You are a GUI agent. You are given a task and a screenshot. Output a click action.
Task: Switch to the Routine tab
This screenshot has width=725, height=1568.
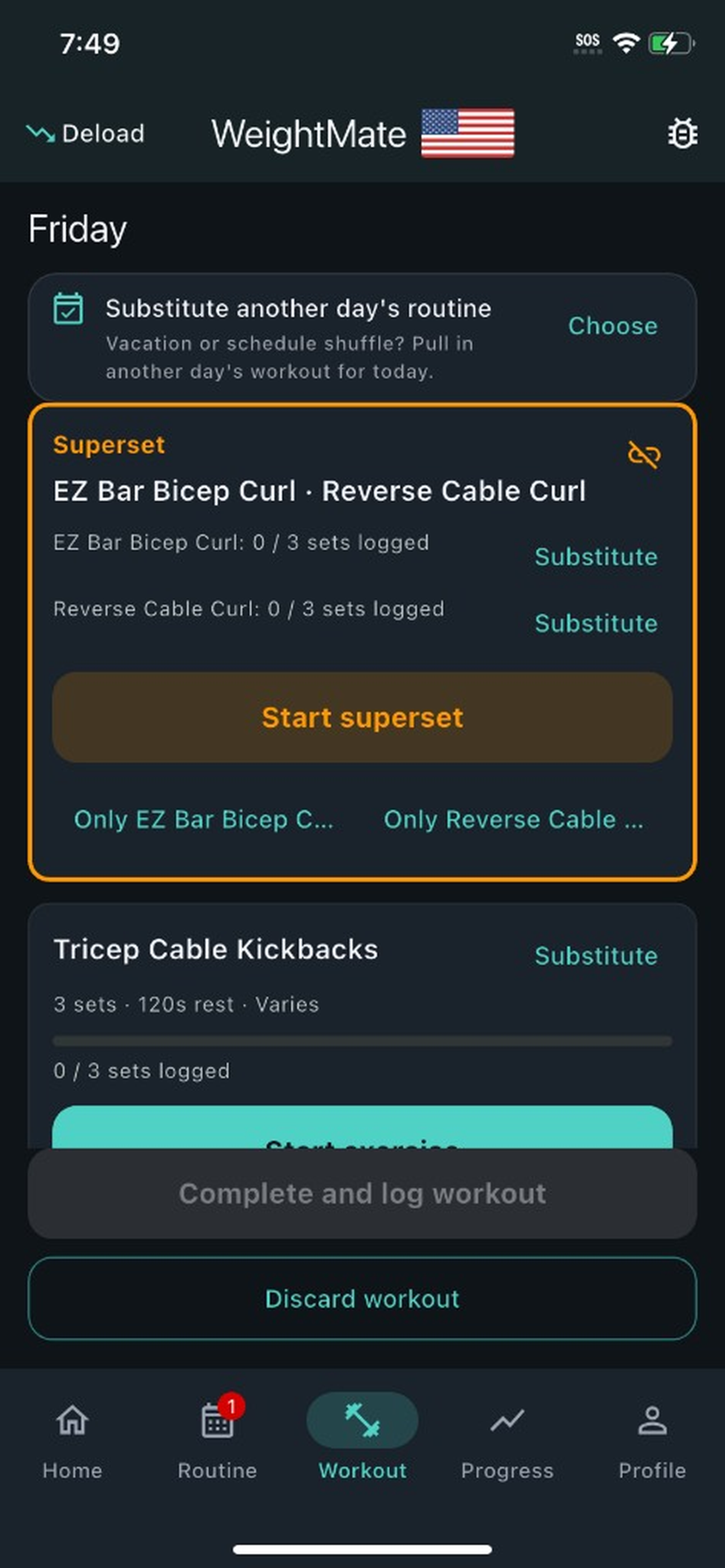(x=217, y=1442)
